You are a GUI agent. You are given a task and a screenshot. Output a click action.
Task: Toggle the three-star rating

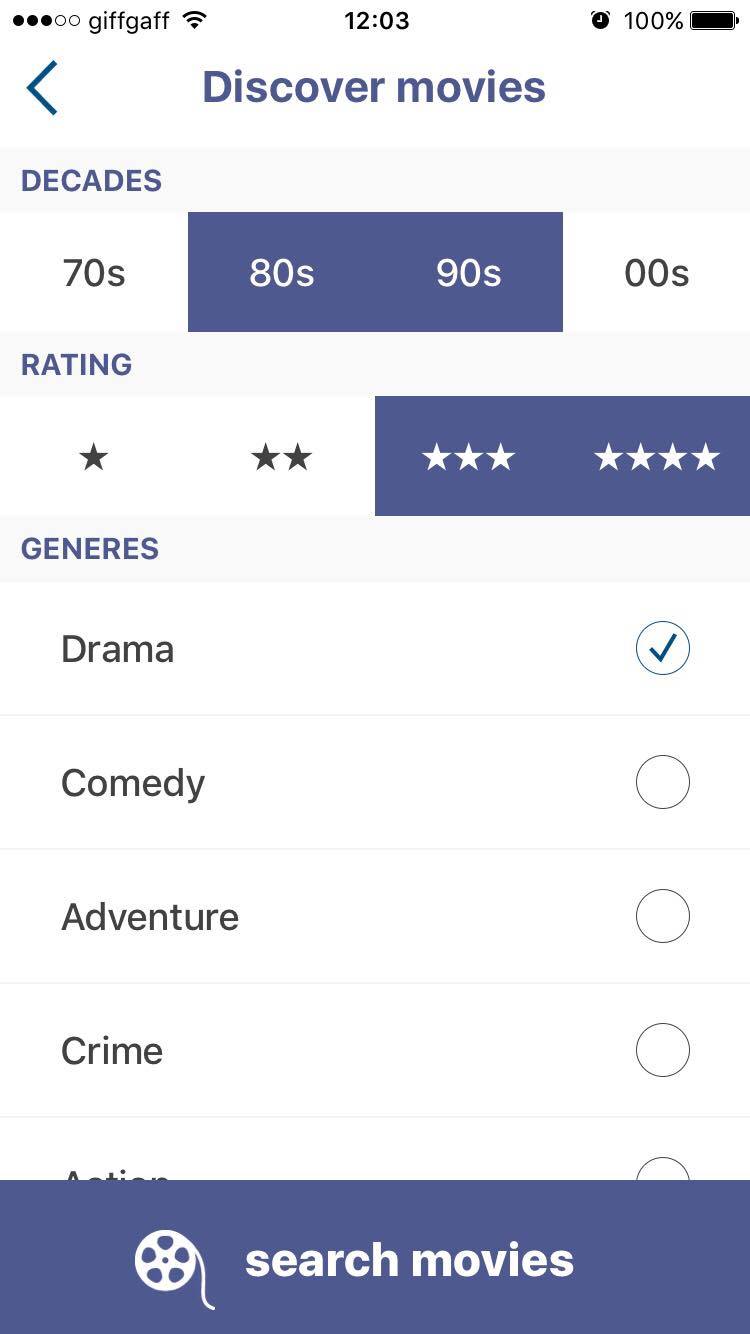coord(469,458)
